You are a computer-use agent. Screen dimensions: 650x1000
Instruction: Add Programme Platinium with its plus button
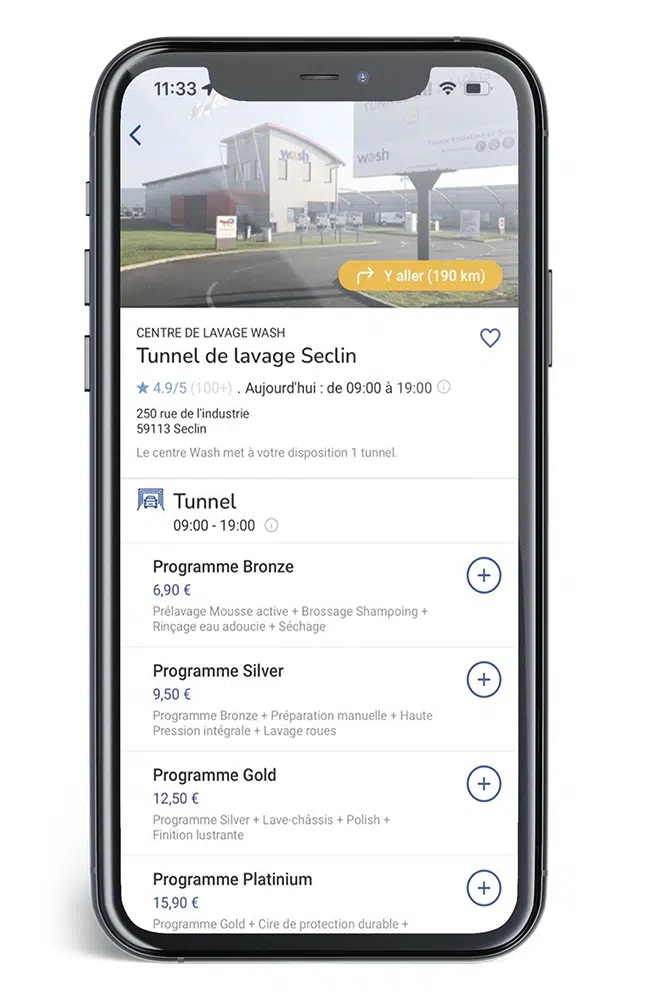click(484, 888)
